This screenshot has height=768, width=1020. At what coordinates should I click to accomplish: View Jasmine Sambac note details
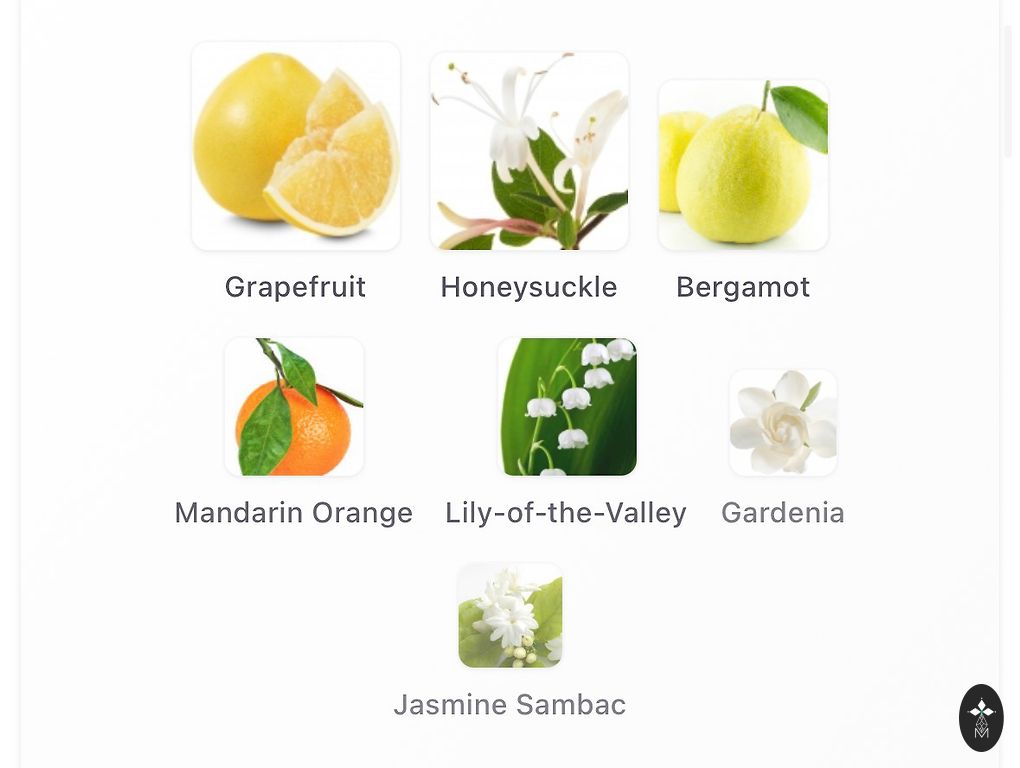(510, 615)
